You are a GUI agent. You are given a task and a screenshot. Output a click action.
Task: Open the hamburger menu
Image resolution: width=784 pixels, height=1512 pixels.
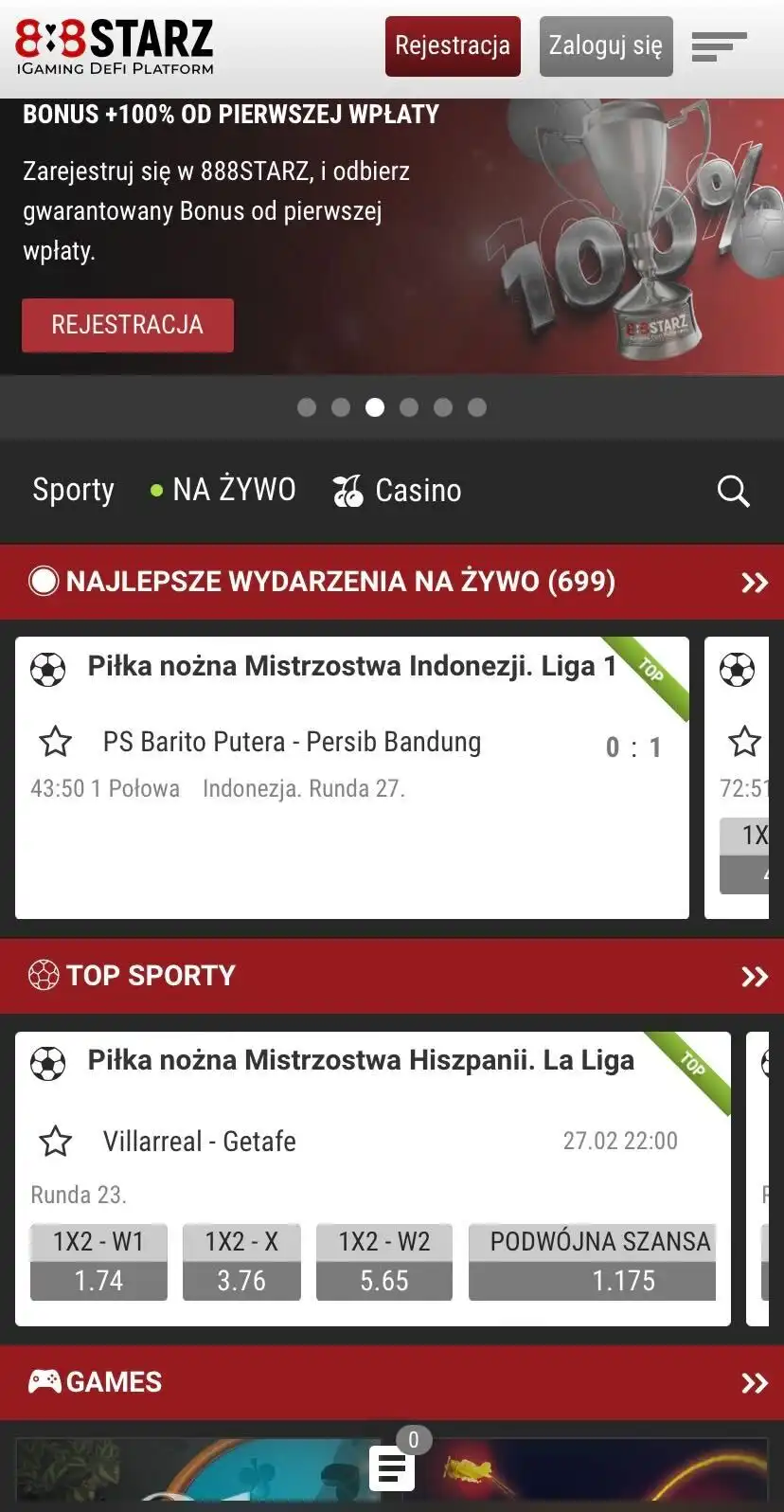(719, 45)
